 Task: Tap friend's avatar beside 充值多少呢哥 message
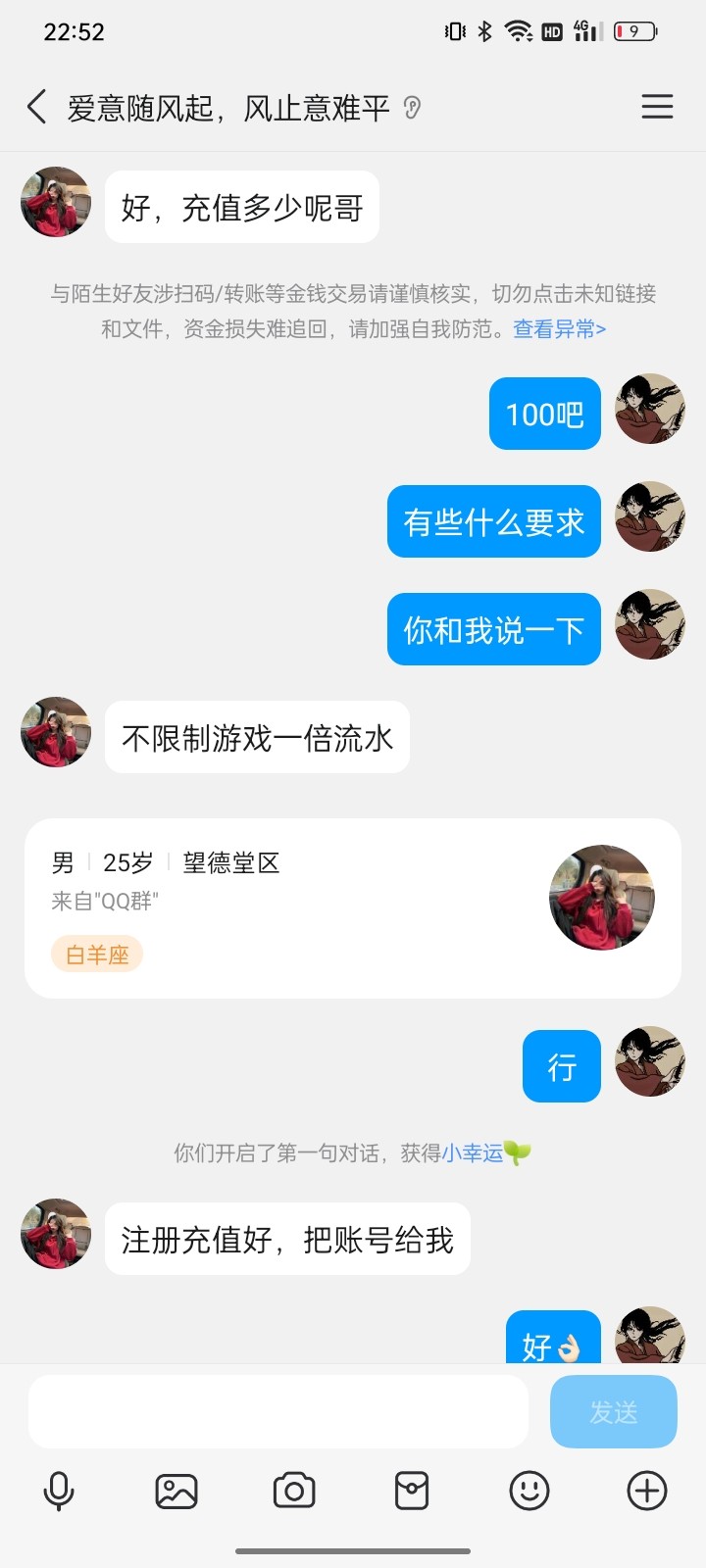[x=55, y=203]
